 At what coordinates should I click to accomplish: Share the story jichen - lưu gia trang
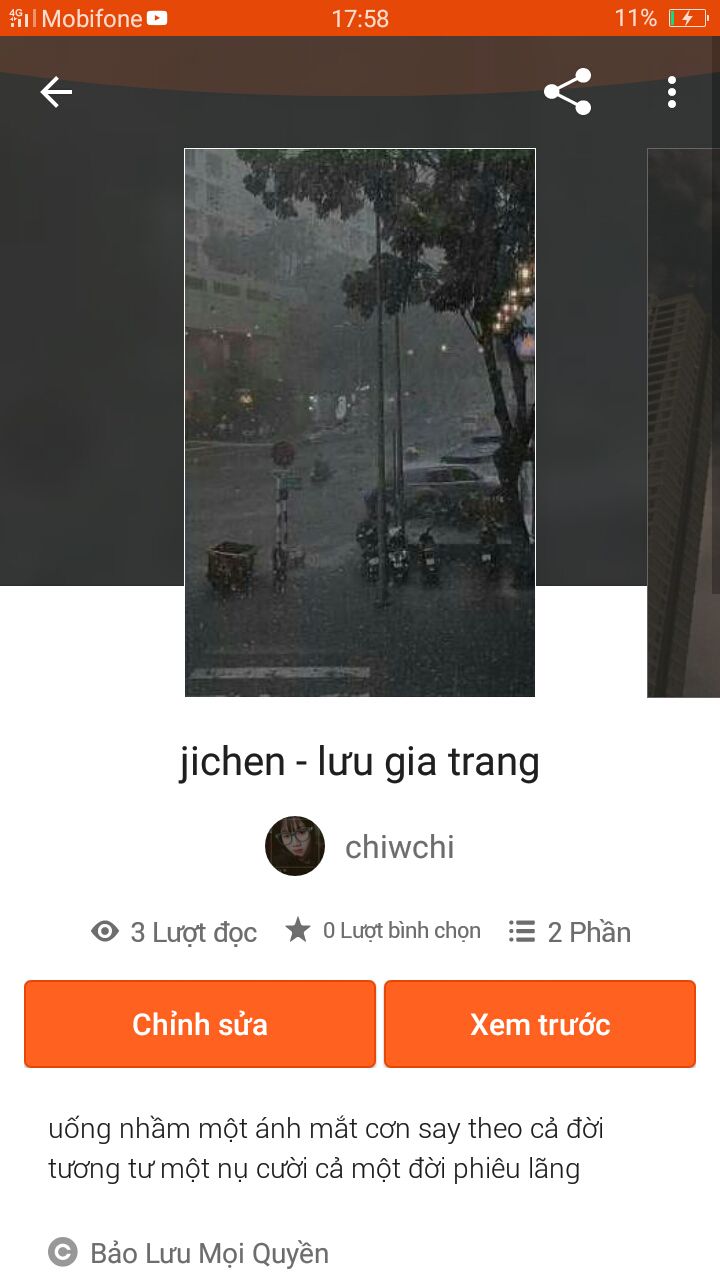[x=567, y=93]
